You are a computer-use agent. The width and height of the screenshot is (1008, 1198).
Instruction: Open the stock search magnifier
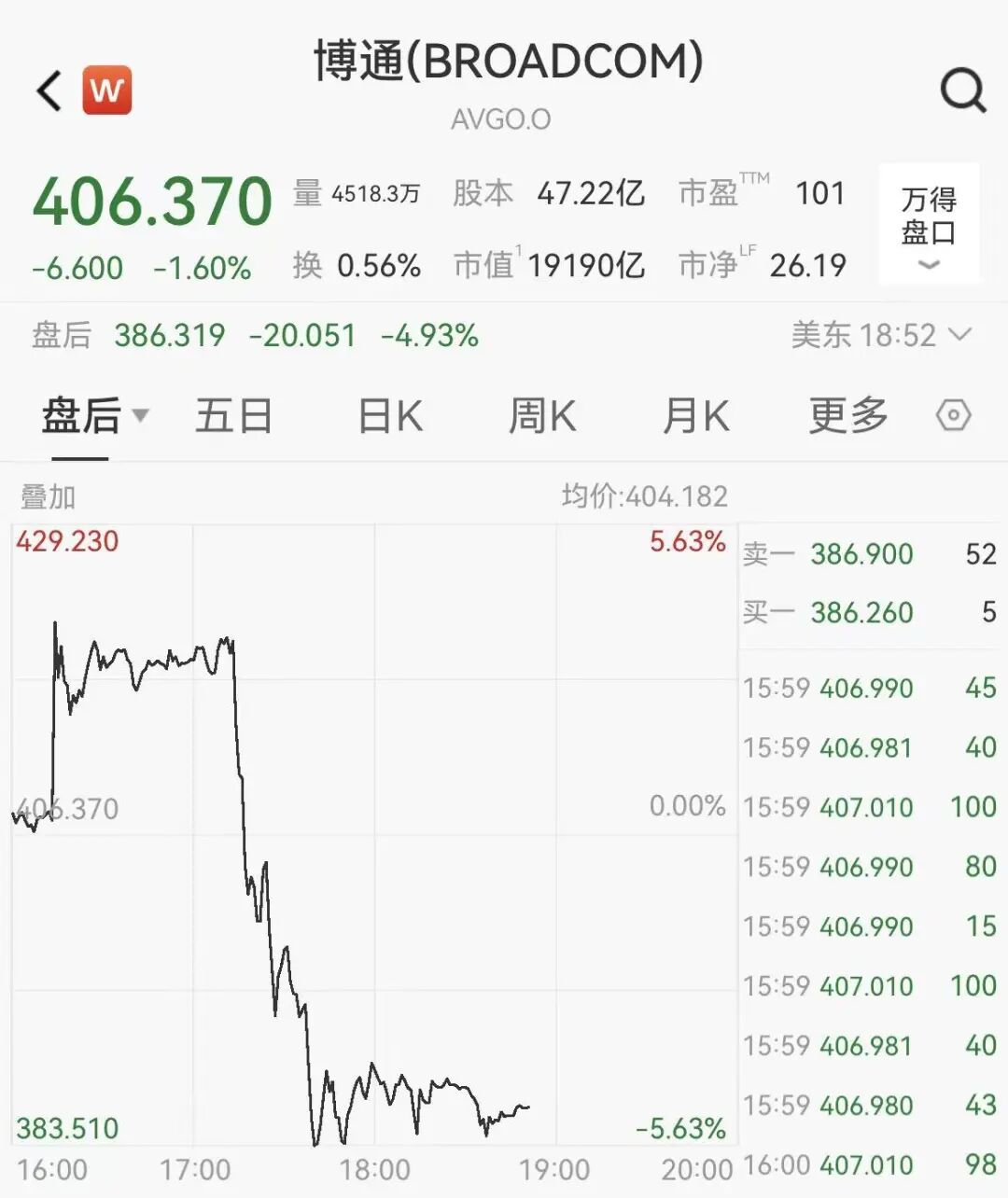tap(962, 91)
